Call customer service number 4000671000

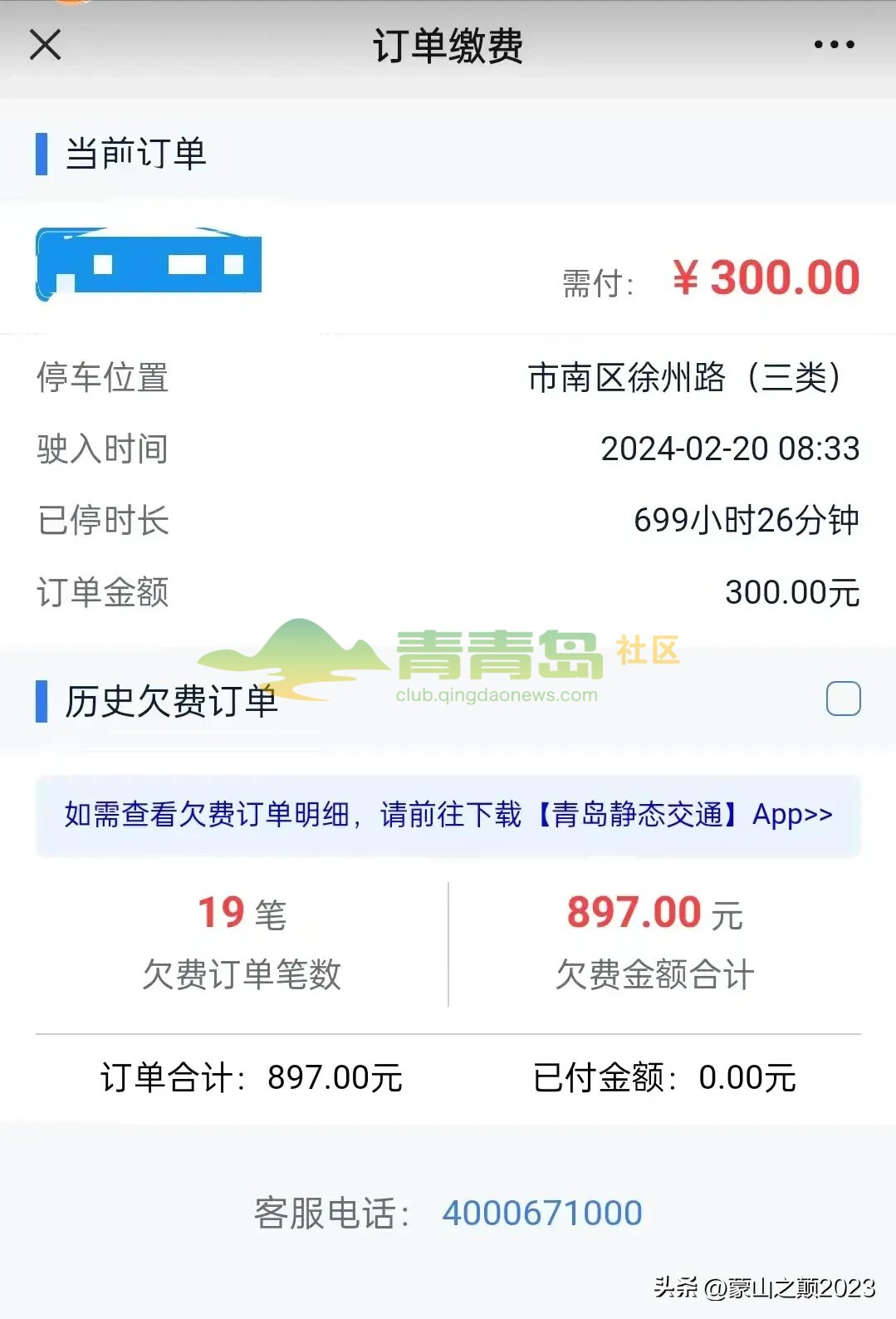541,1213
